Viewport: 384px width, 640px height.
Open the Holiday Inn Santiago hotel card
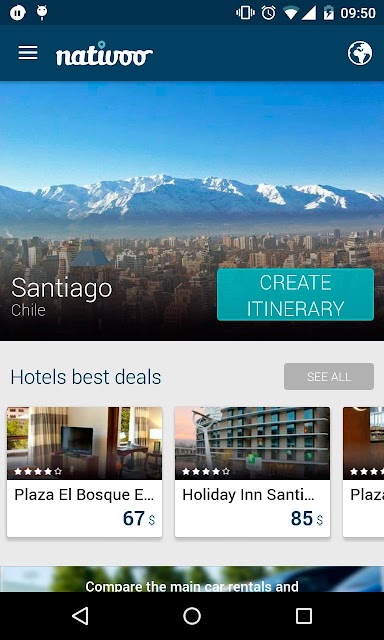pyautogui.click(x=253, y=472)
